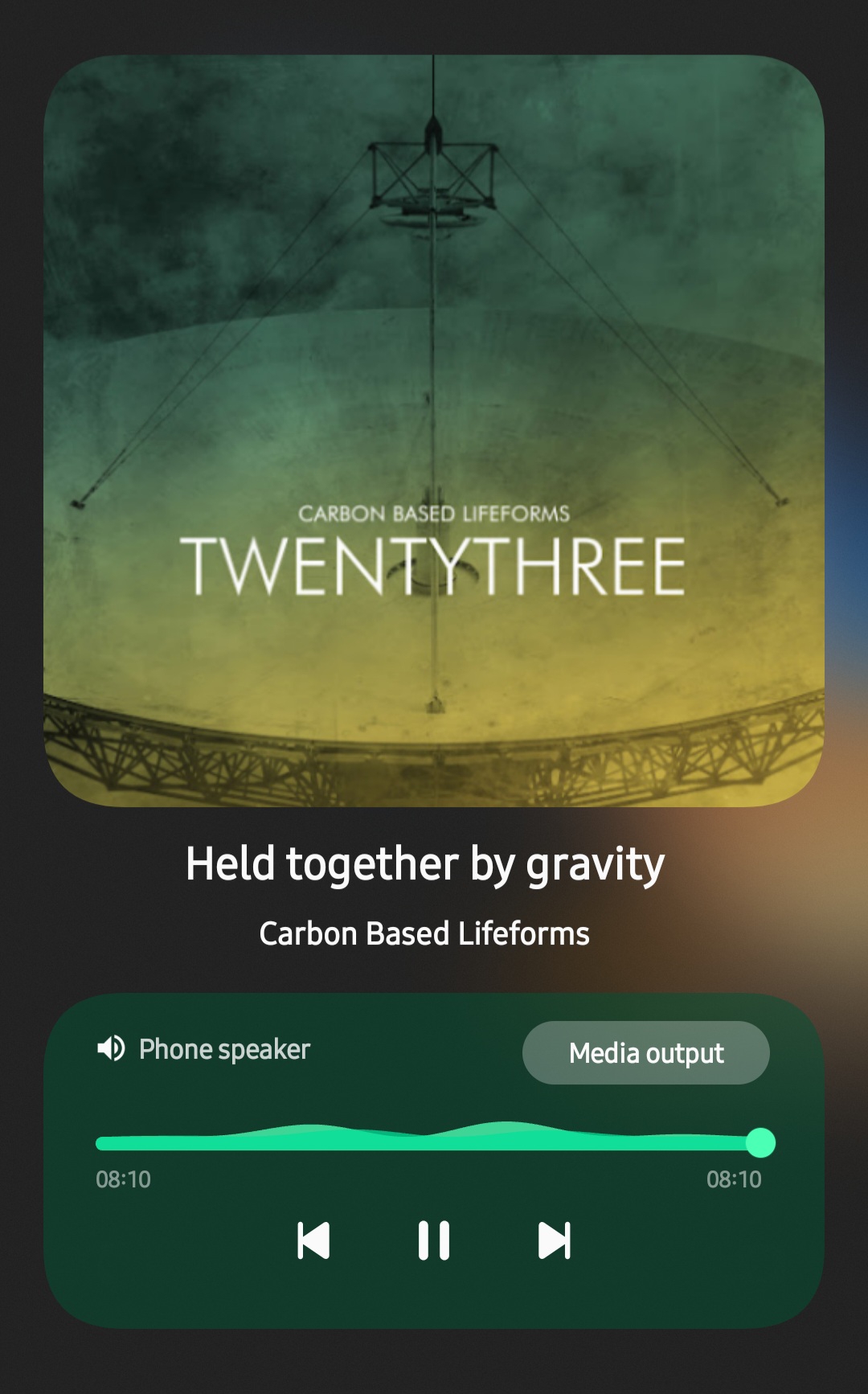868x1394 pixels.
Task: Go back to the previous track
Action: tap(313, 1240)
